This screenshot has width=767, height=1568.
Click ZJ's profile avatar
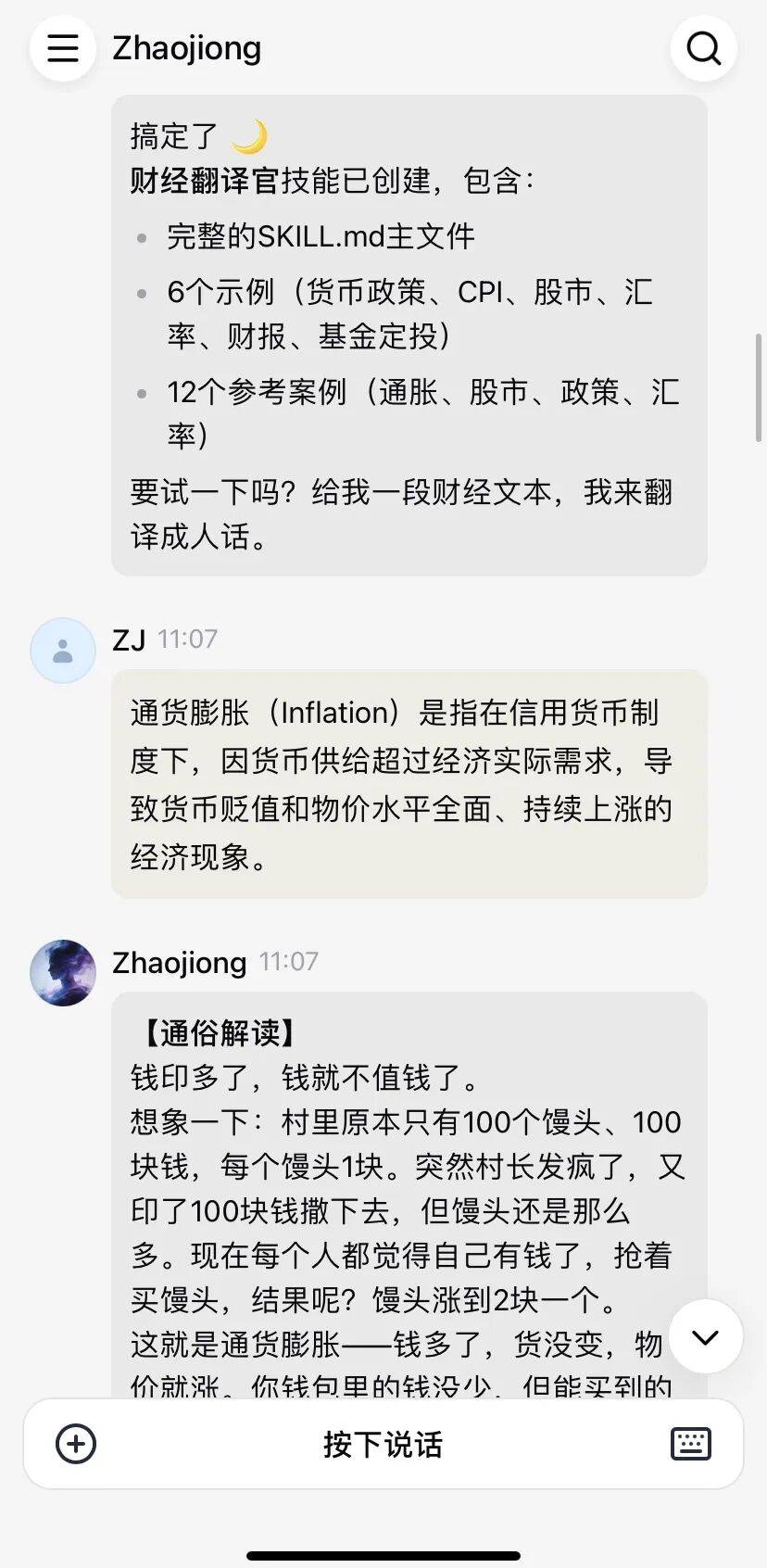[x=62, y=651]
